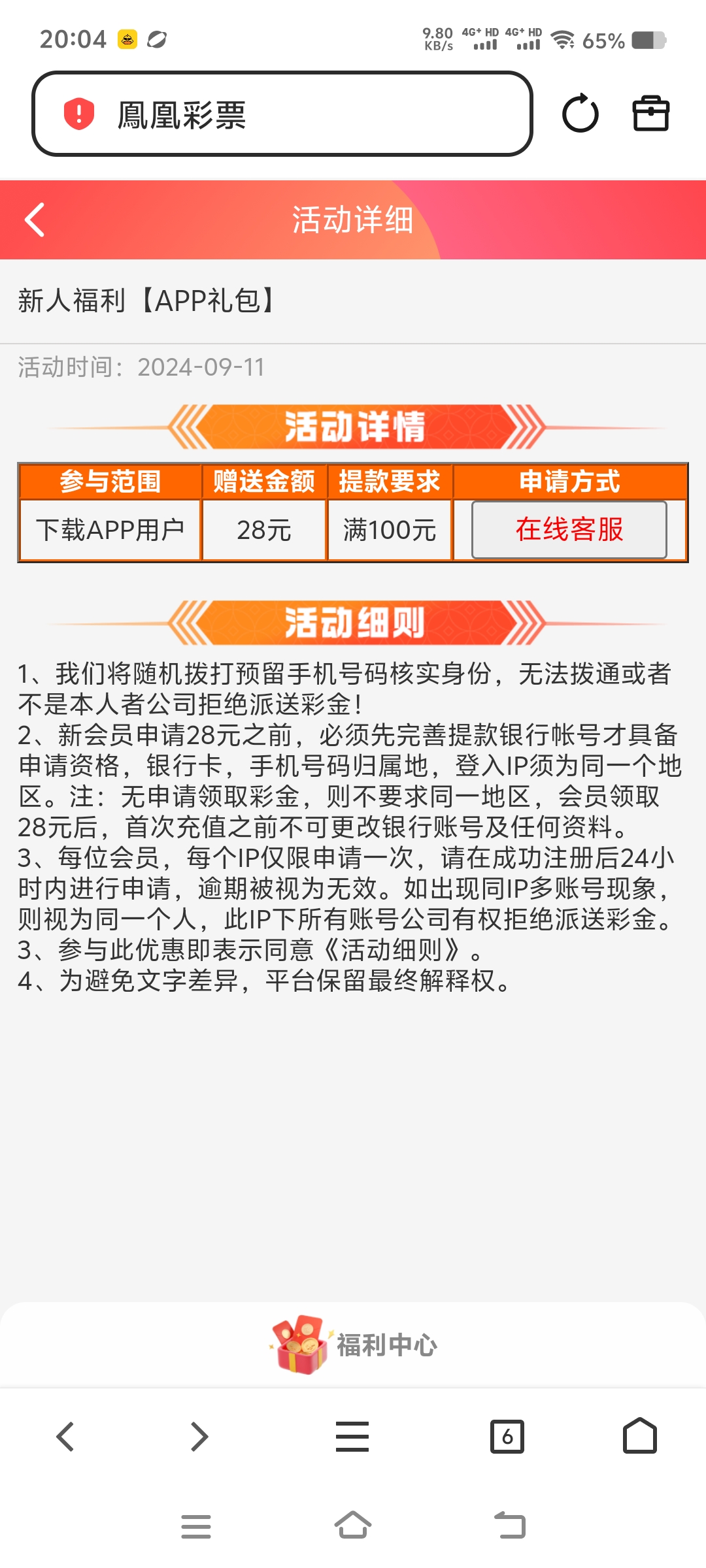The height and width of the screenshot is (1568, 706).
Task: Navigate forward in browser history
Action: tap(199, 1436)
